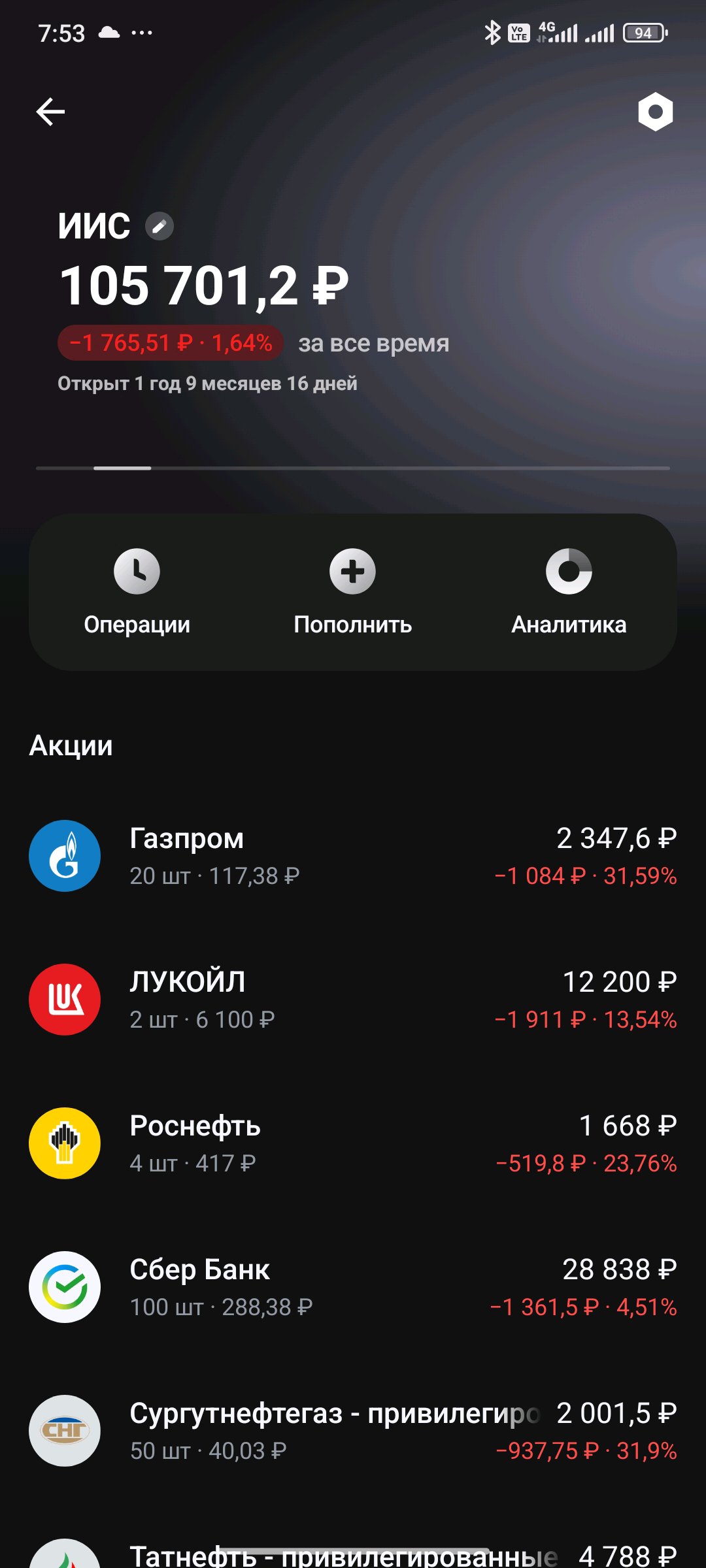Open Татнефть preferred shares position

pyautogui.click(x=353, y=1554)
